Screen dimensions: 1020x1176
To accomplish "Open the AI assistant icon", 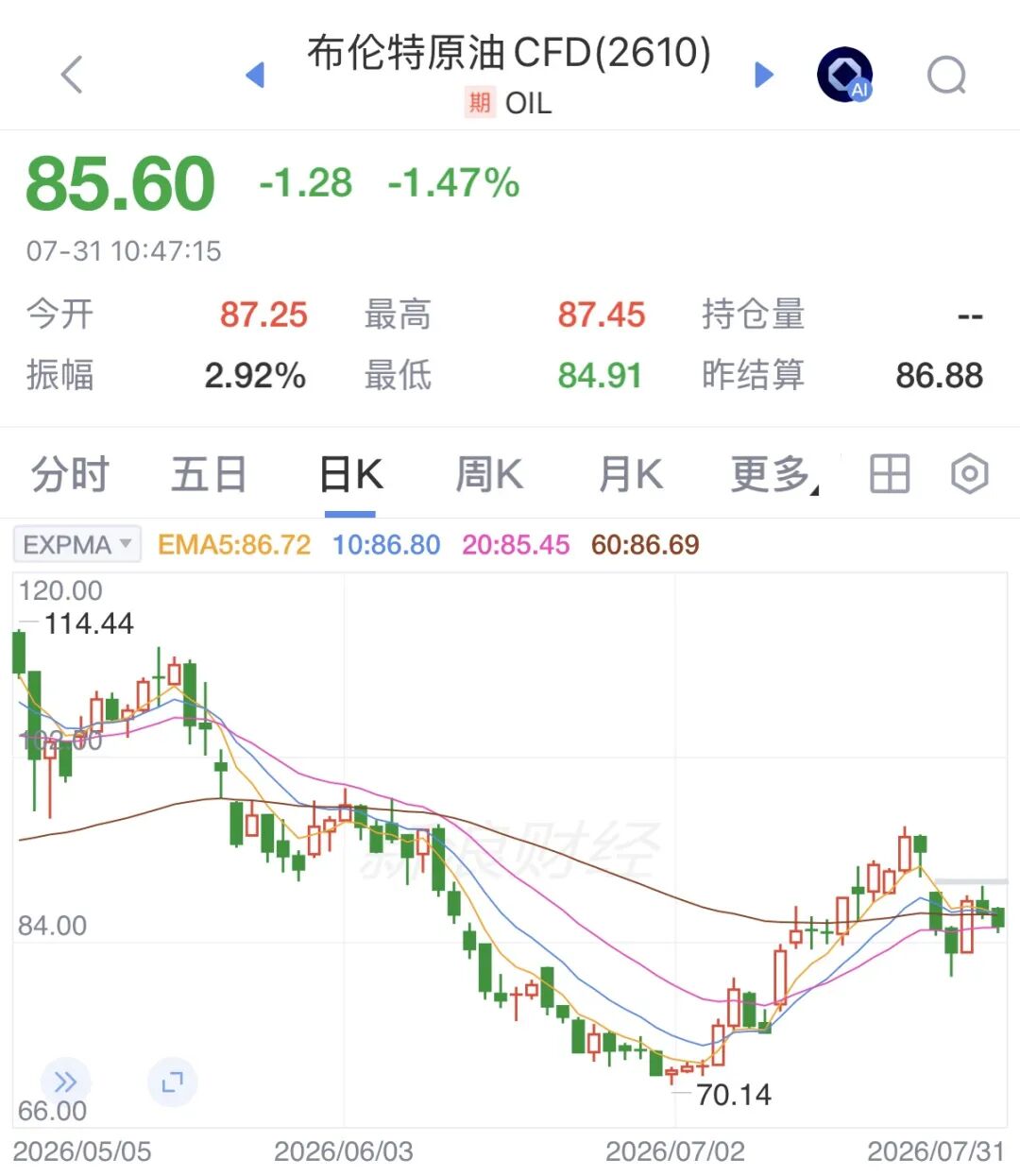I will click(844, 75).
